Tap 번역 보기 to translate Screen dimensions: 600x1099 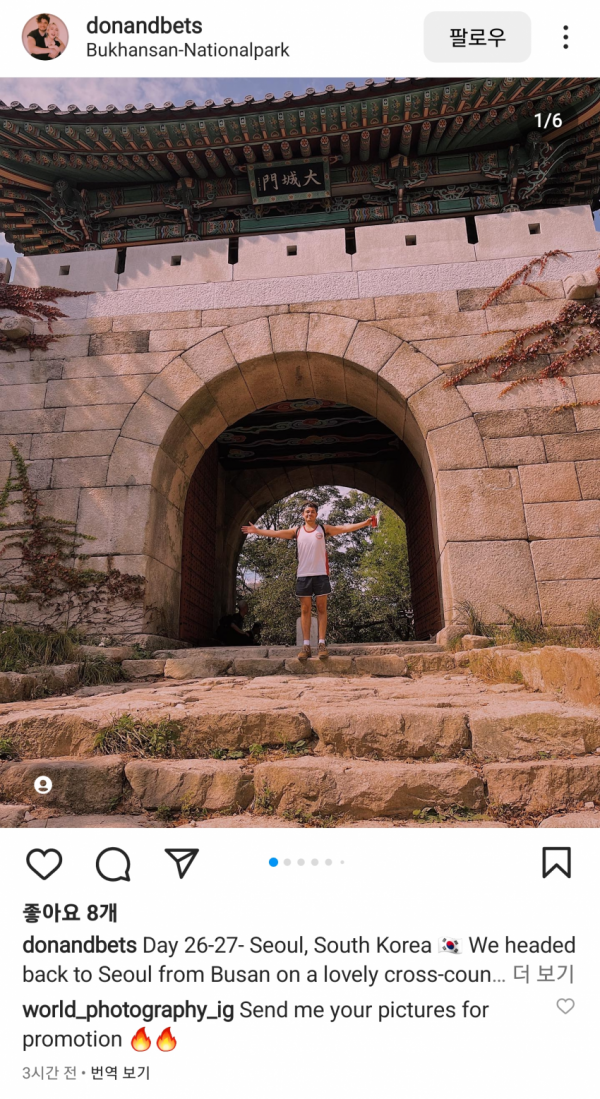[x=120, y=1073]
